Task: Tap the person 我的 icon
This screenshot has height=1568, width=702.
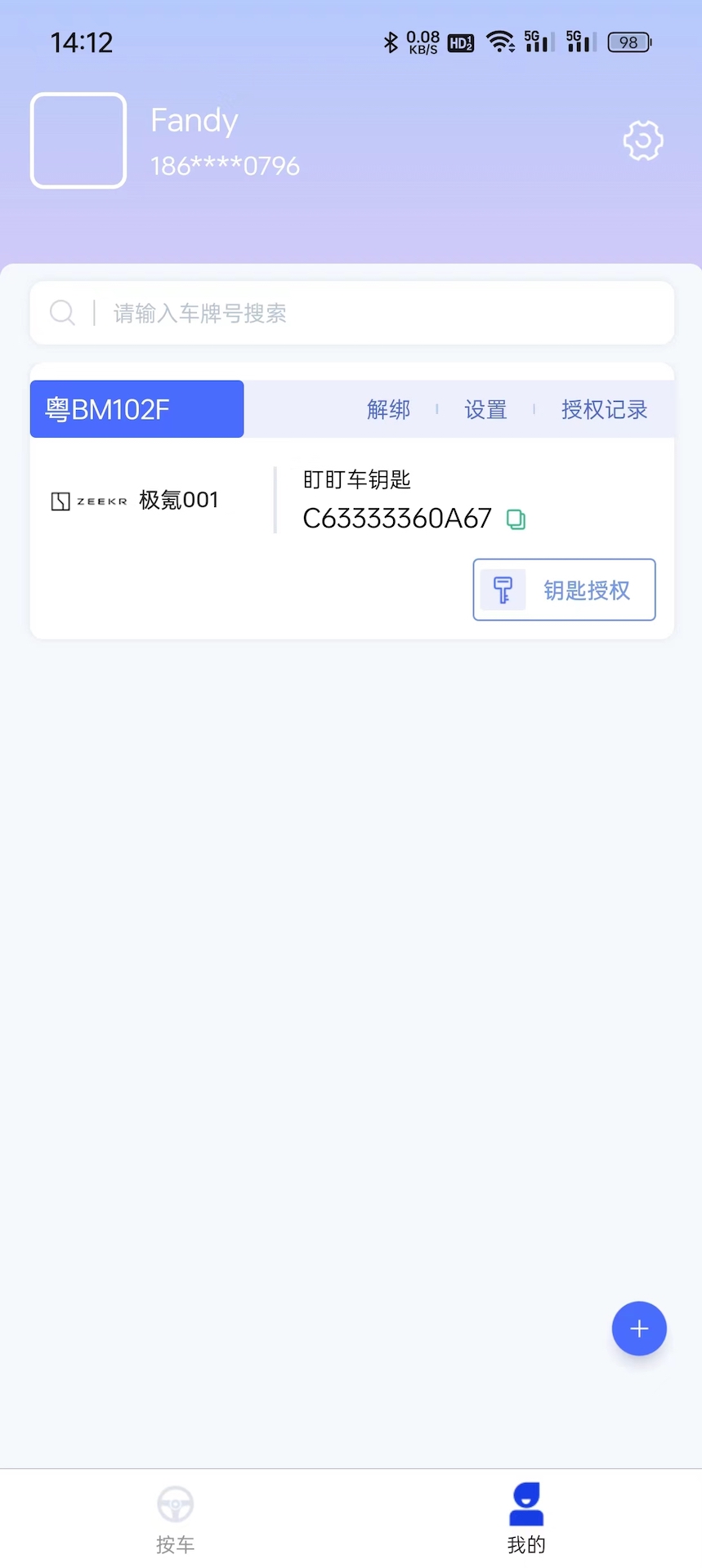Action: (525, 1503)
